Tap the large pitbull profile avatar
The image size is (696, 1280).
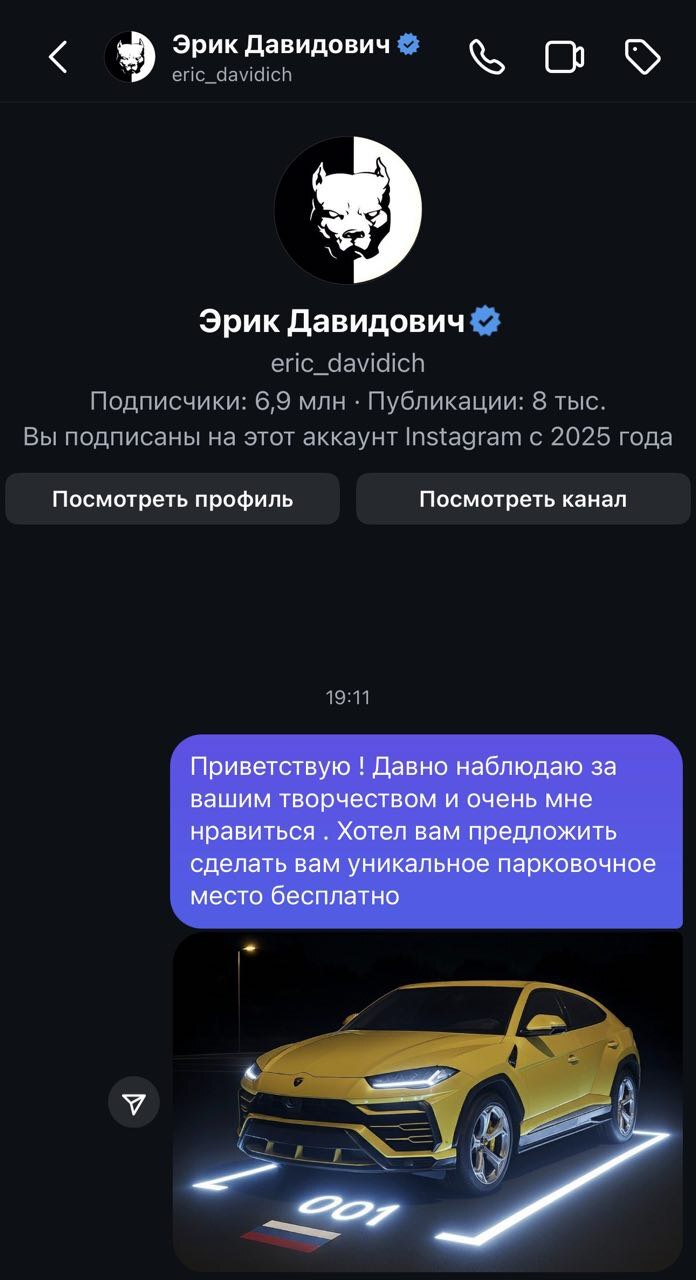pyautogui.click(x=348, y=211)
